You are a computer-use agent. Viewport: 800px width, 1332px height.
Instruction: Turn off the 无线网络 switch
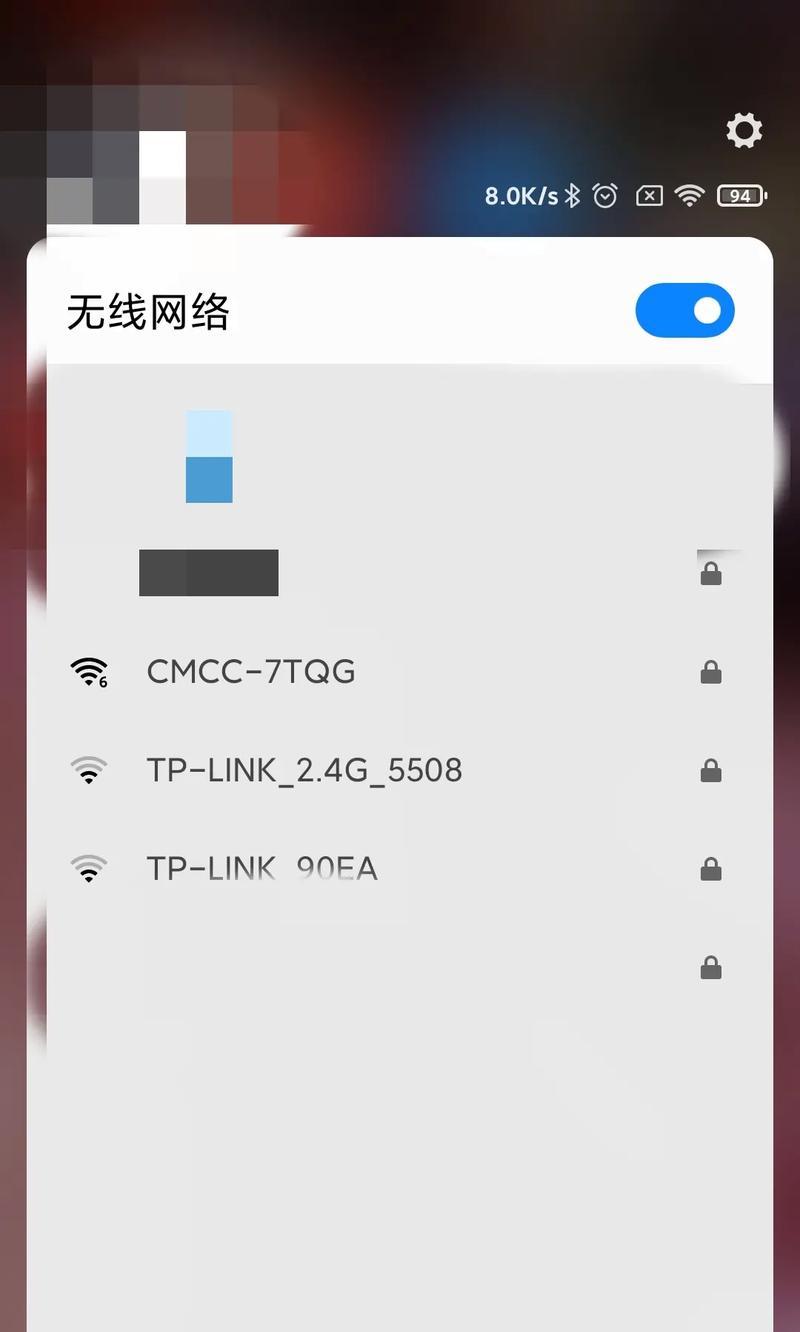pyautogui.click(x=685, y=311)
